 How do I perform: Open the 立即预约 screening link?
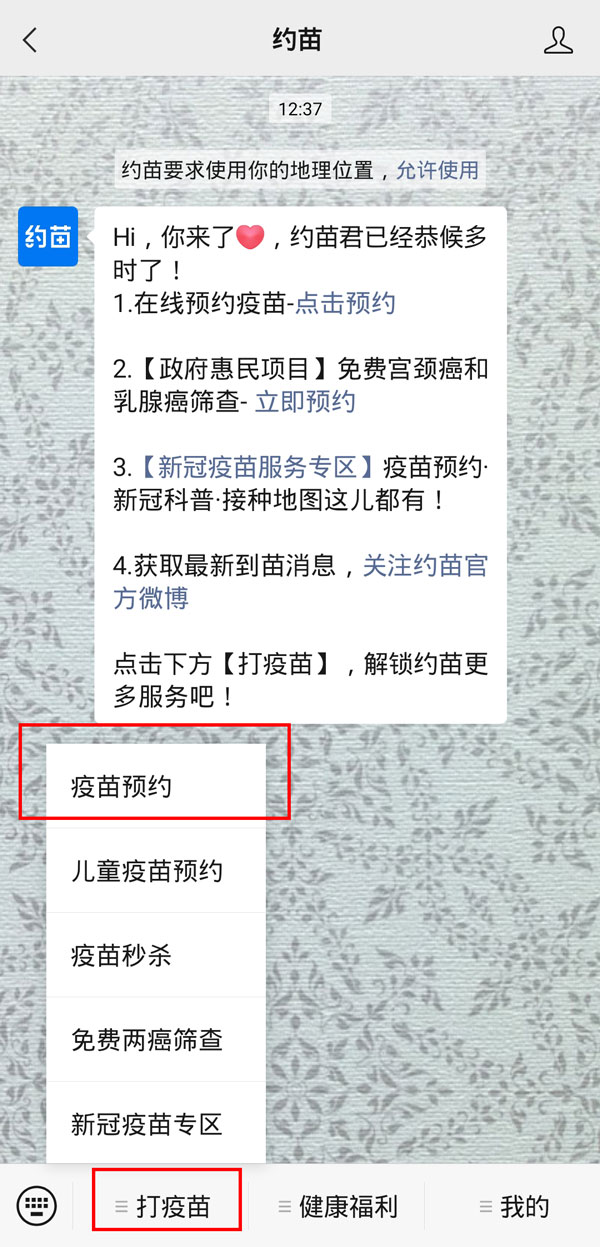(x=305, y=402)
